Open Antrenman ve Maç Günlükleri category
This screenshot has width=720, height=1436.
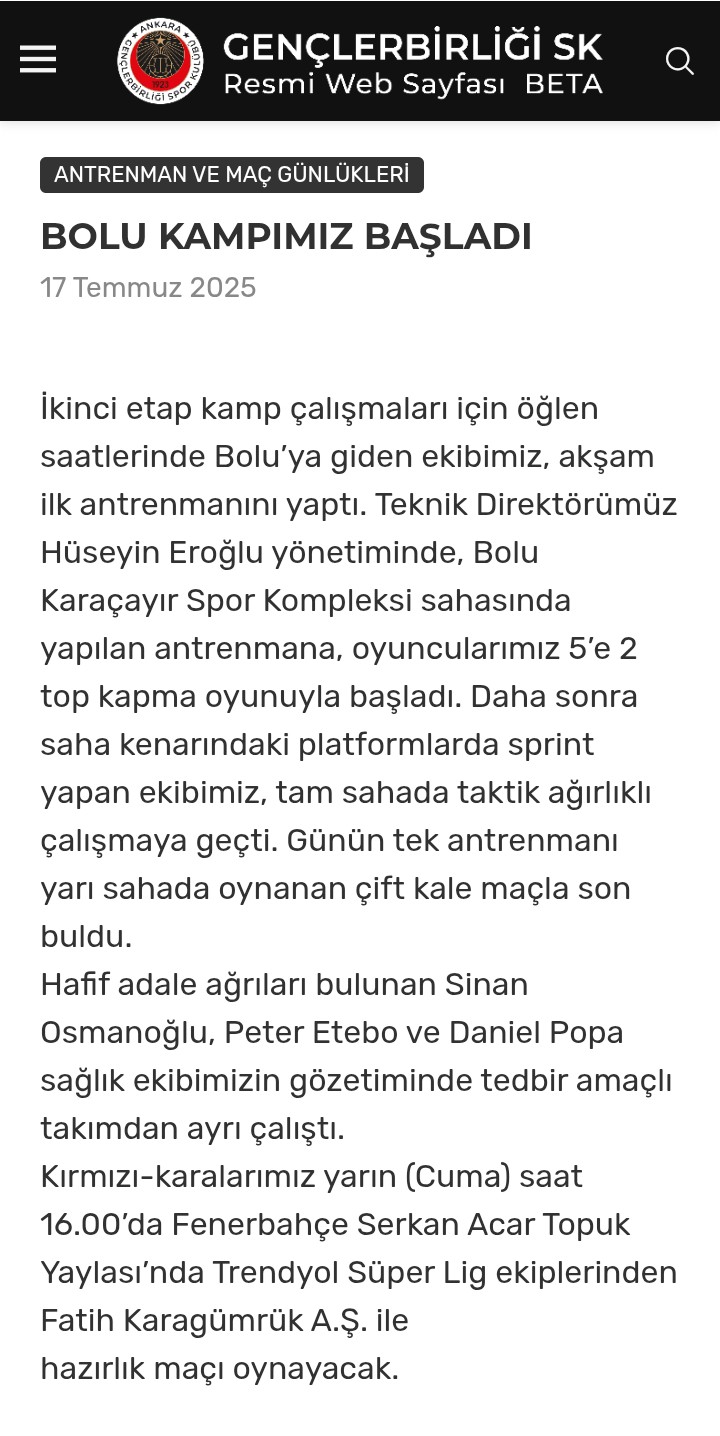point(232,175)
